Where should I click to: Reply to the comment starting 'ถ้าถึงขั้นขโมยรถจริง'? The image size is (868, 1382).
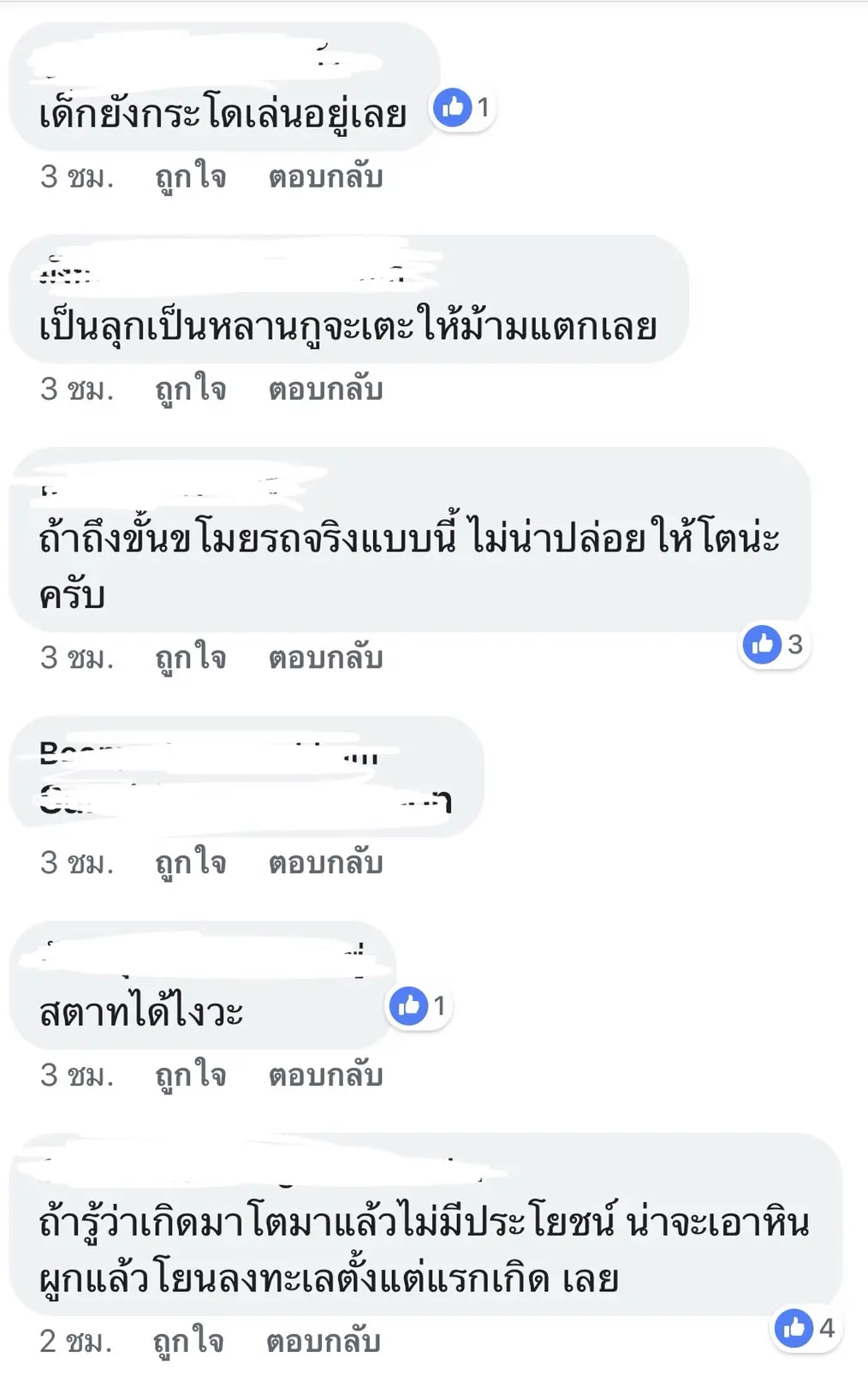[325, 657]
